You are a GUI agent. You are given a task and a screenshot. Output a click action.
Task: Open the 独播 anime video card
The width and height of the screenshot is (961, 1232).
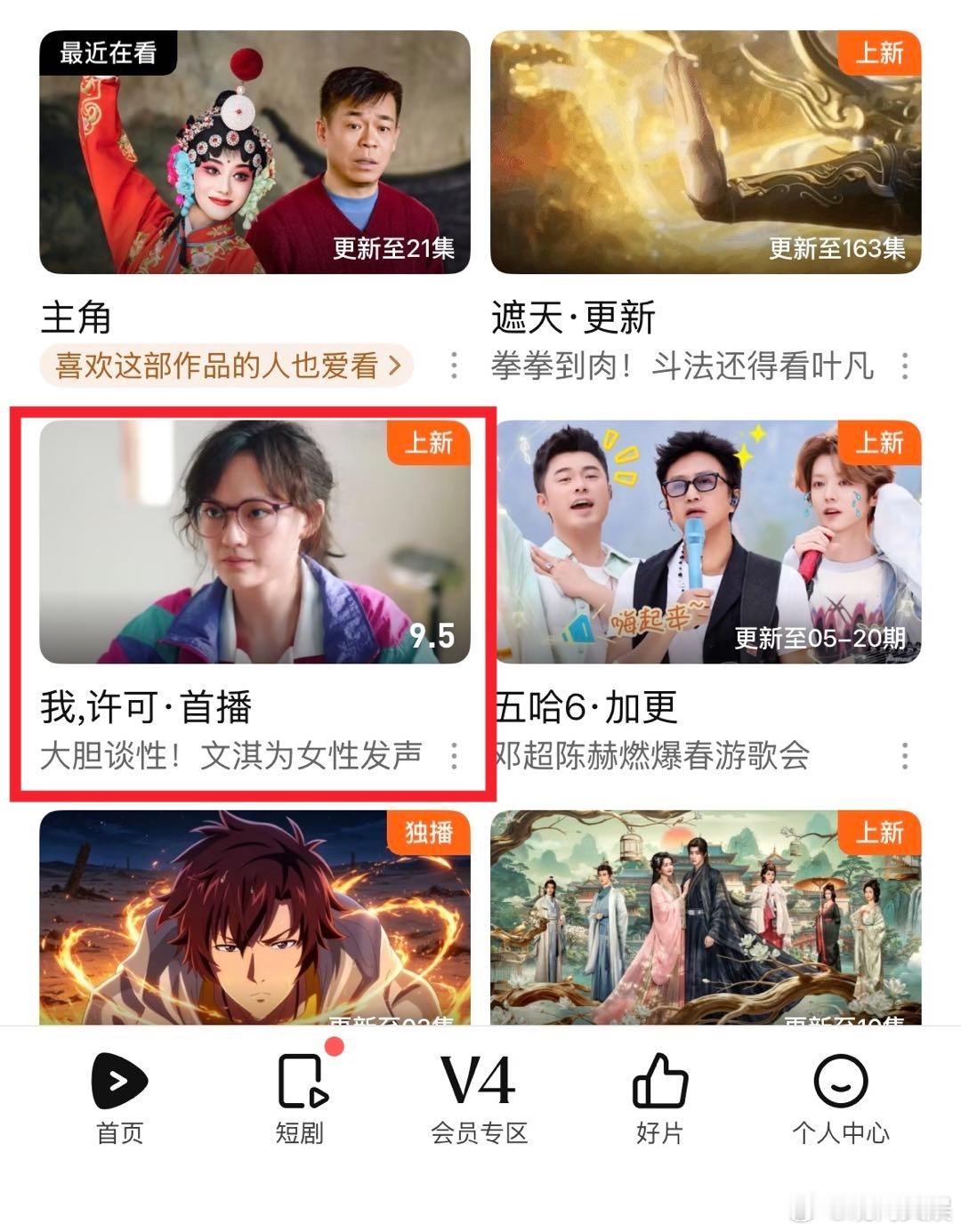254,917
